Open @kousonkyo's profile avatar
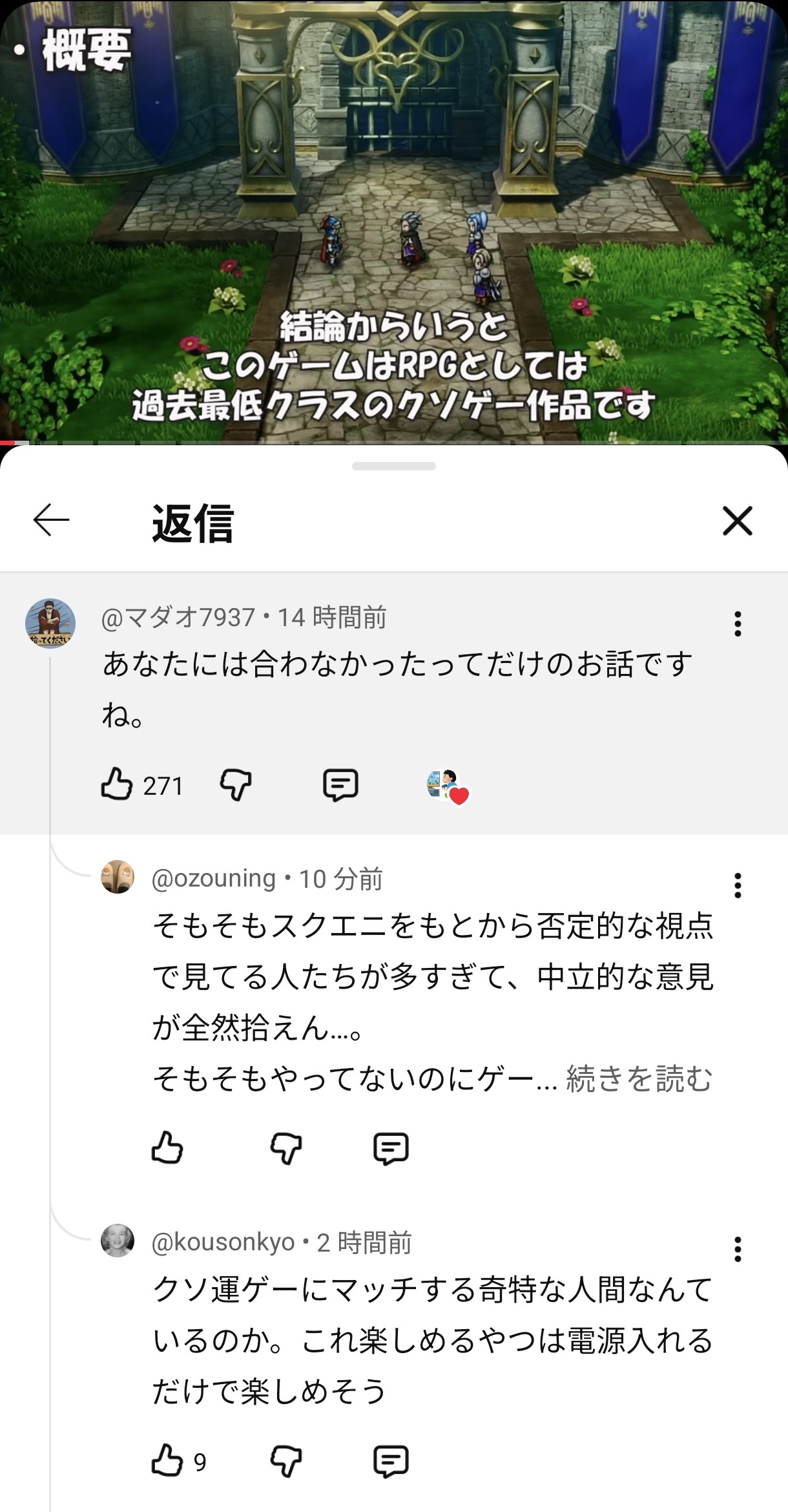788x1512 pixels. click(118, 1241)
